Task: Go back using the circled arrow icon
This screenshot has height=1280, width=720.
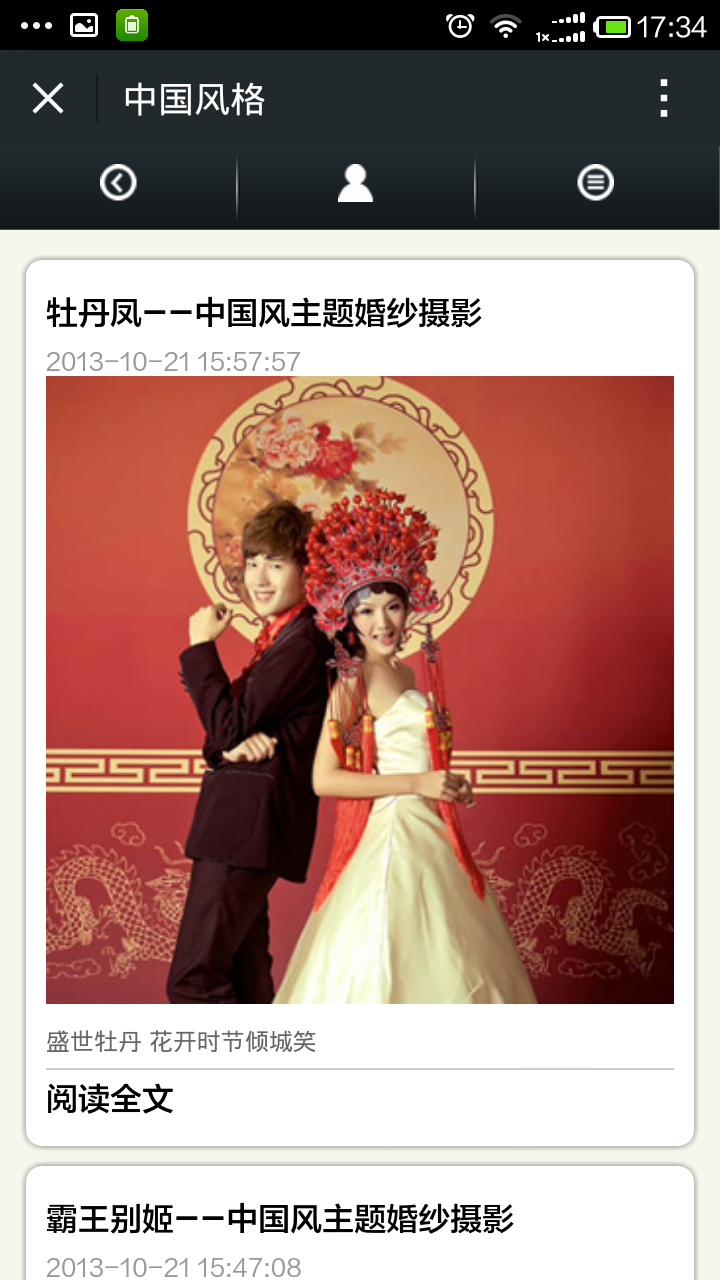Action: point(118,183)
